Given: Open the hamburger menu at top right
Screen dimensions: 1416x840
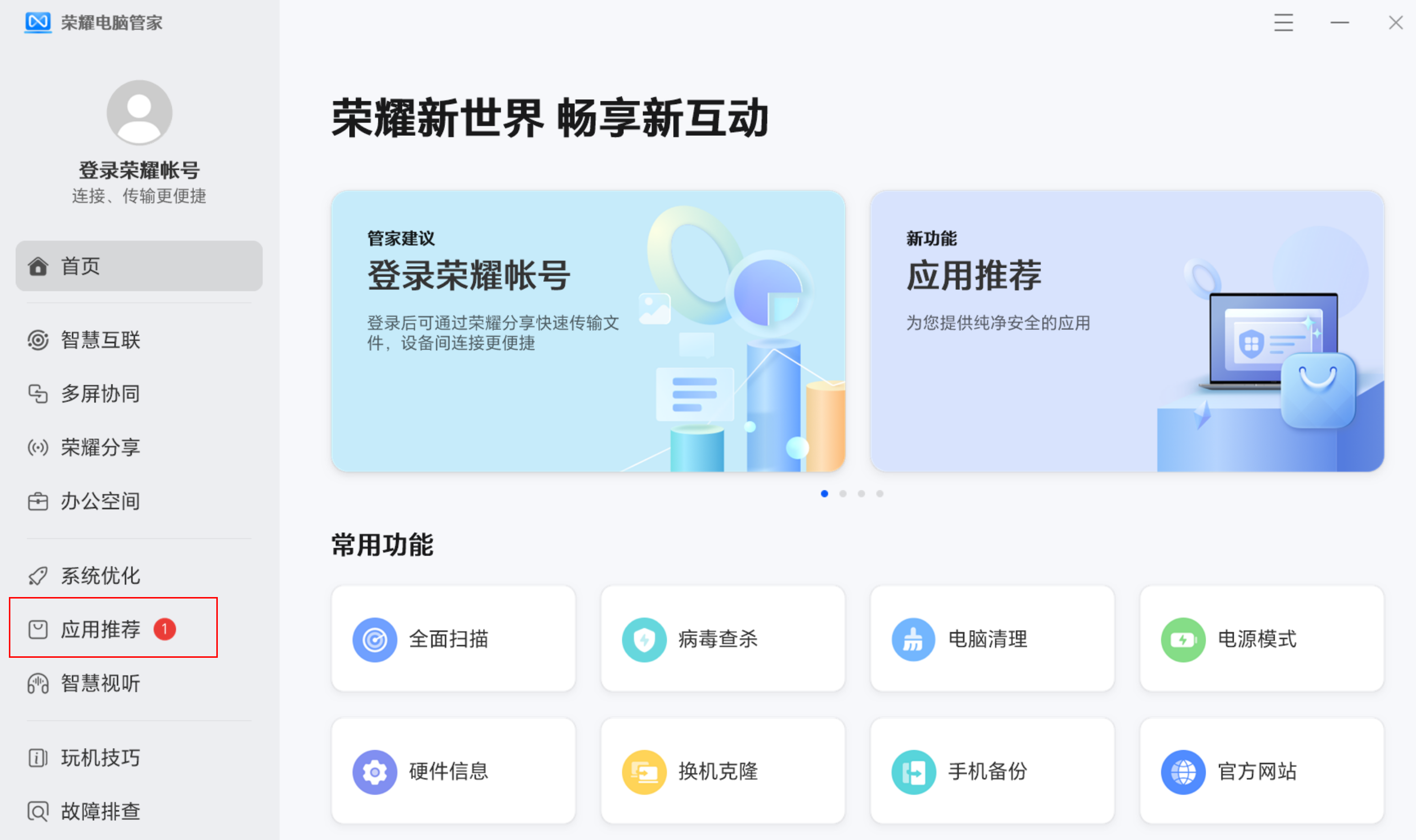Looking at the screenshot, I should pos(1283,23).
